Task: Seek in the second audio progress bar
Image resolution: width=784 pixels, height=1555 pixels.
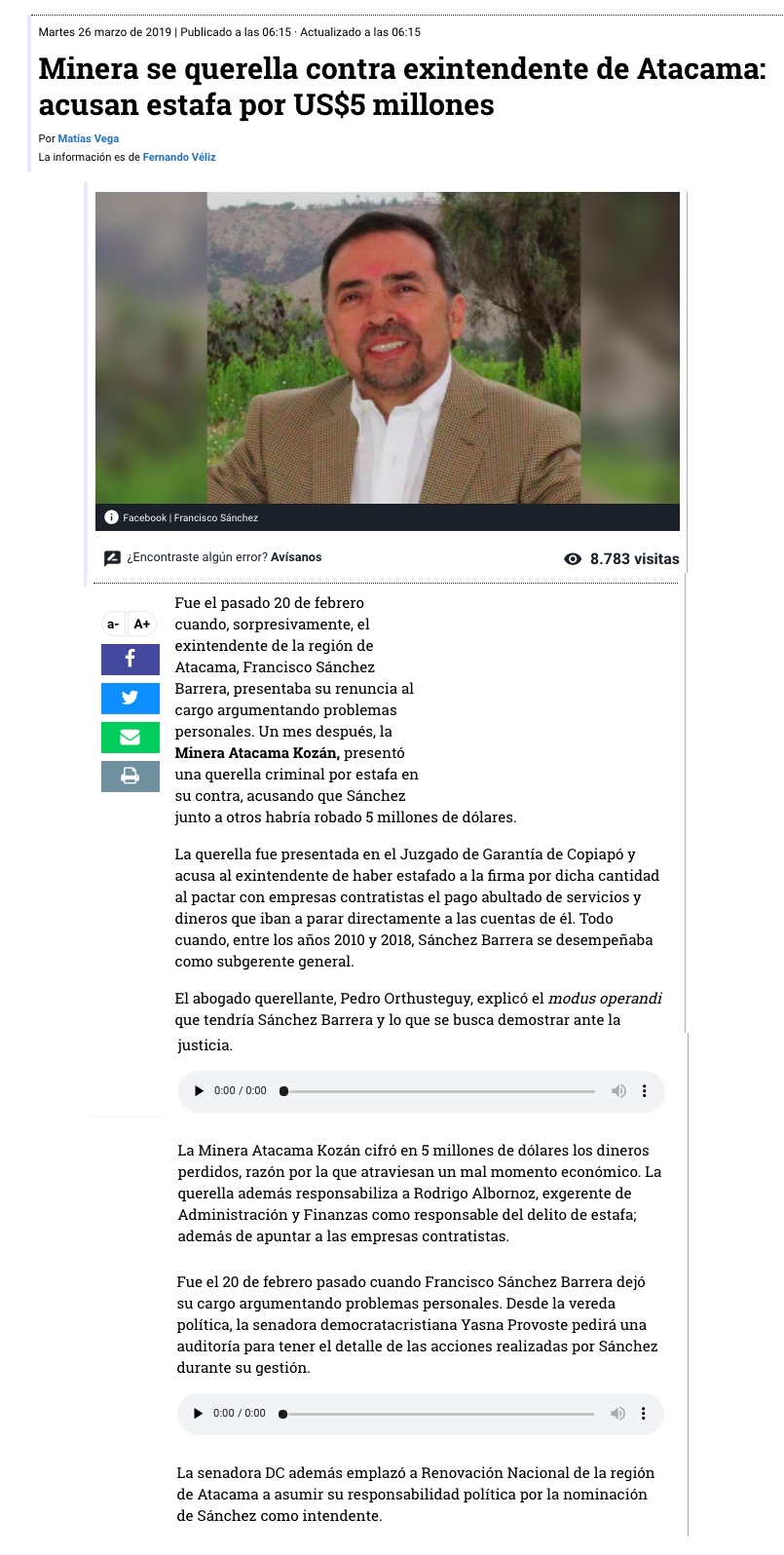Action: 438,1414
